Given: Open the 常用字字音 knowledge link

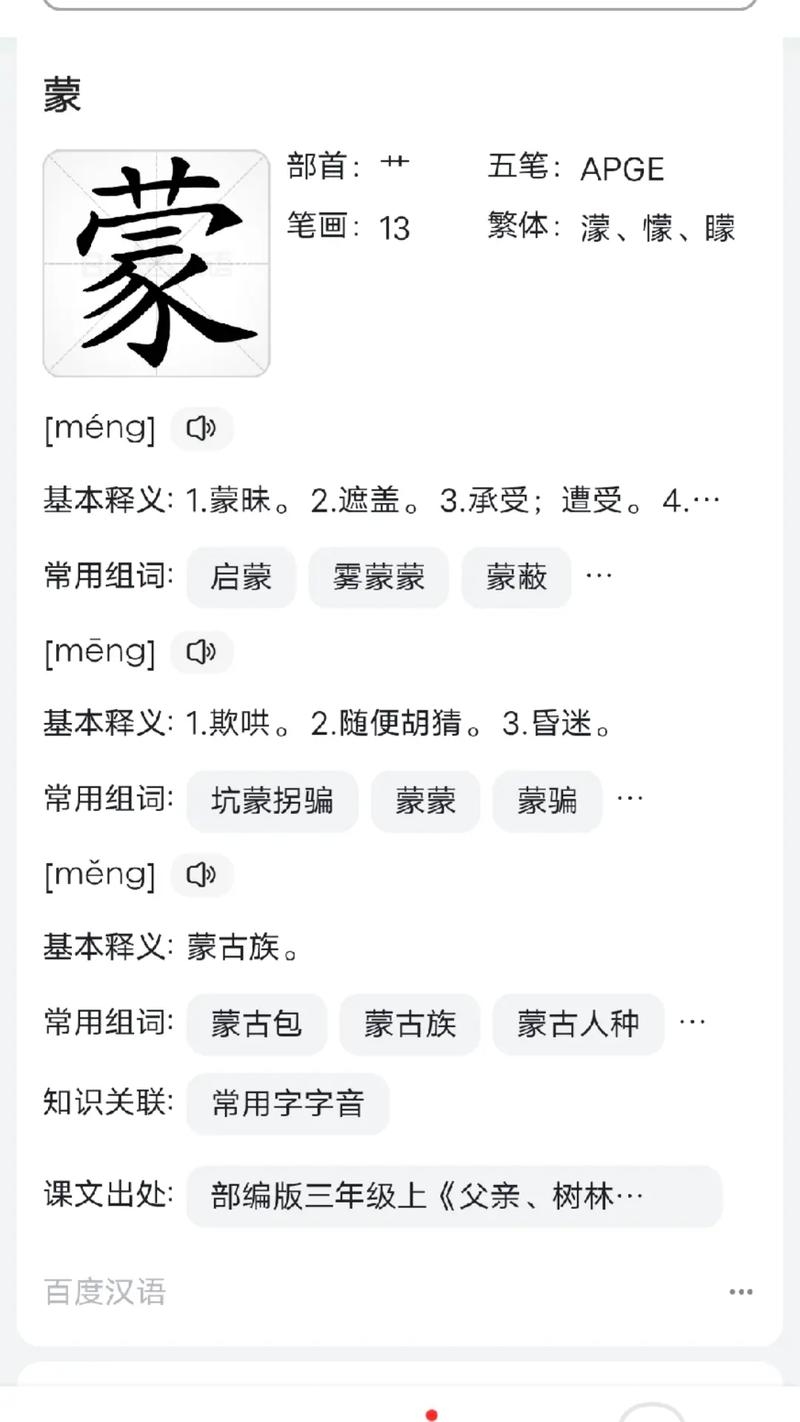Looking at the screenshot, I should [287, 1105].
